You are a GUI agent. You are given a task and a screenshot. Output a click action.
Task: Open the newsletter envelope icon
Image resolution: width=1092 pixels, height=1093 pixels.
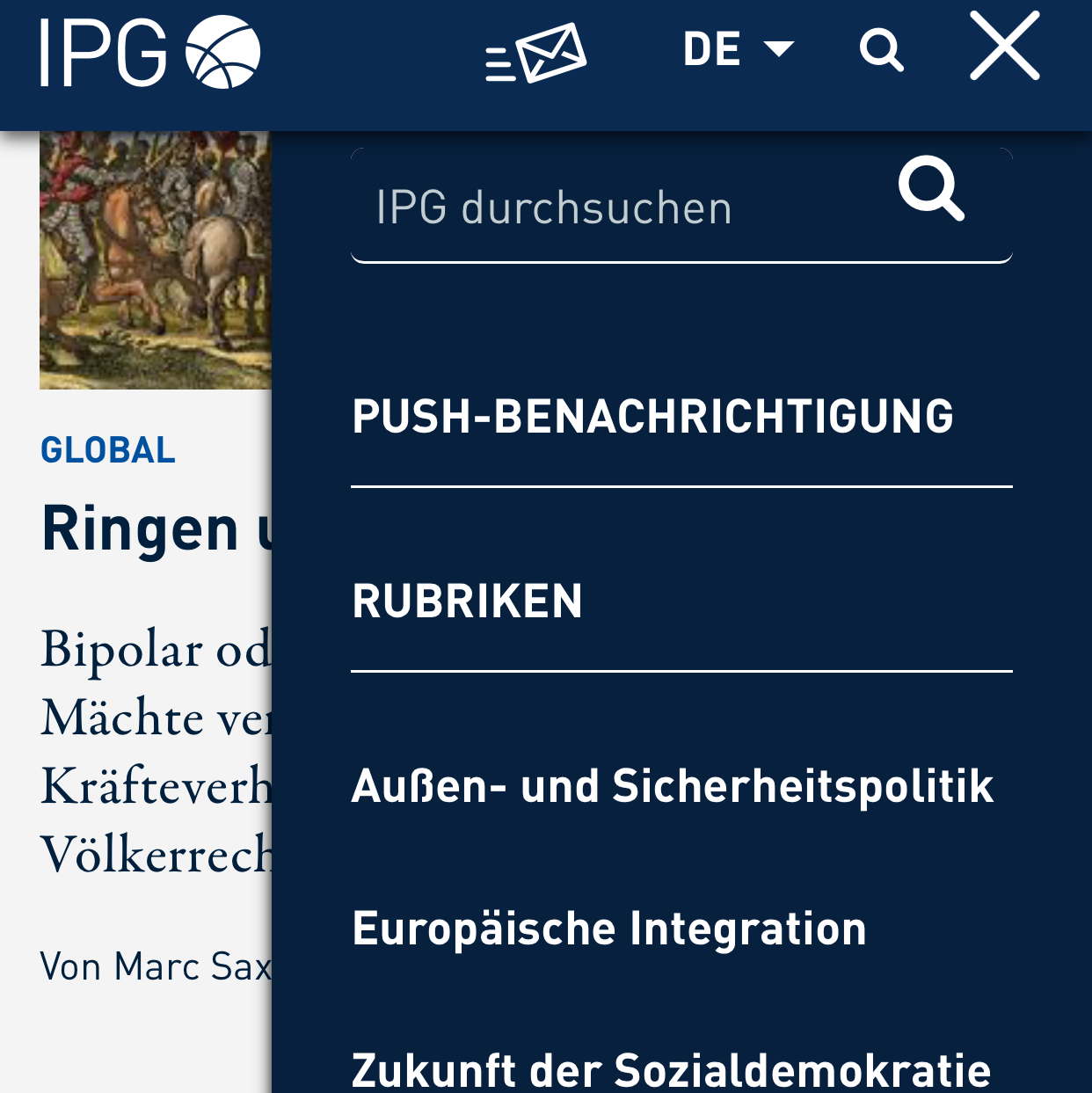tap(535, 54)
